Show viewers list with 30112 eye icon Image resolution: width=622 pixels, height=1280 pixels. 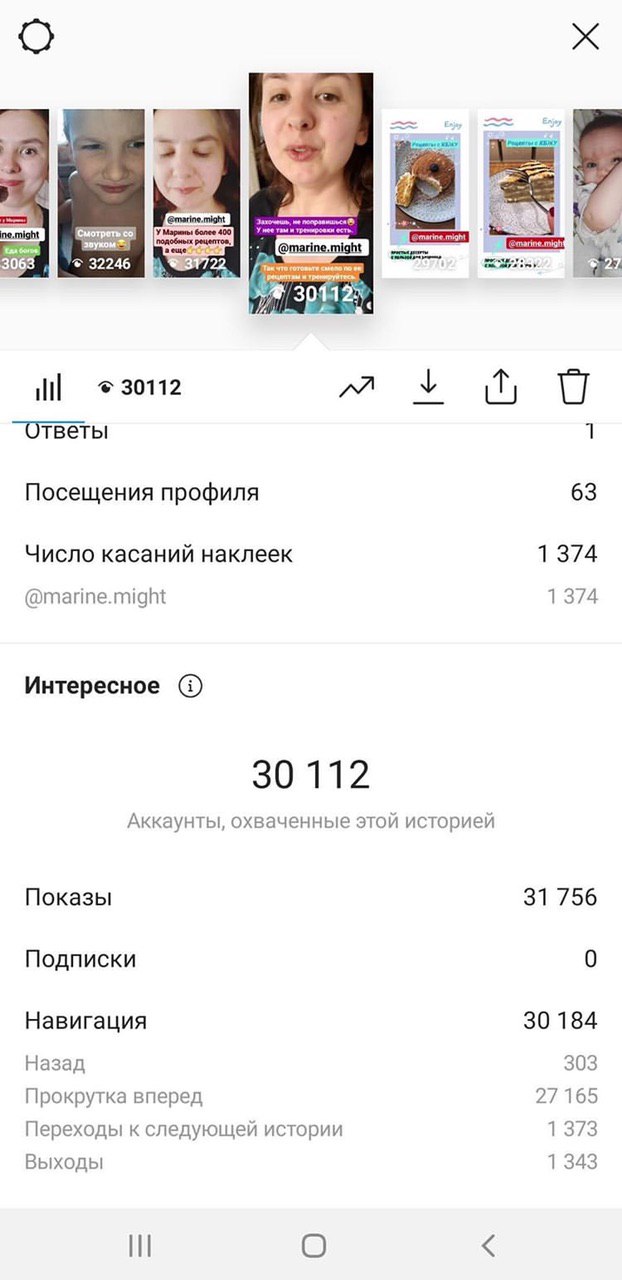point(140,387)
